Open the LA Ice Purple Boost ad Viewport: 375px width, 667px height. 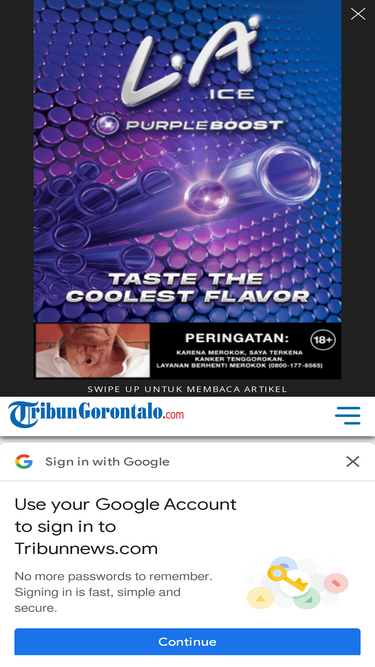pos(188,189)
